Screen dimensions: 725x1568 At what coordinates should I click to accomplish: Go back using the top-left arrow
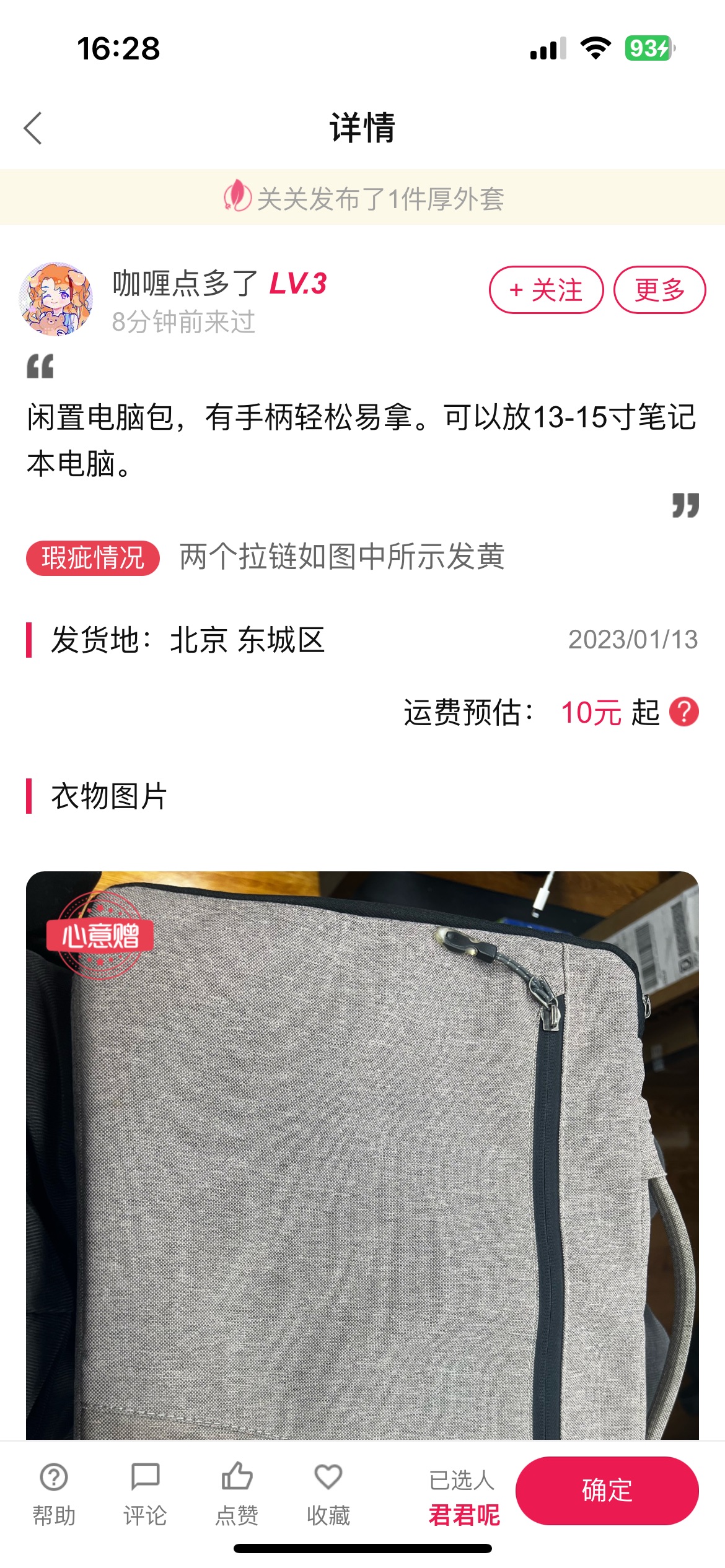coord(33,128)
